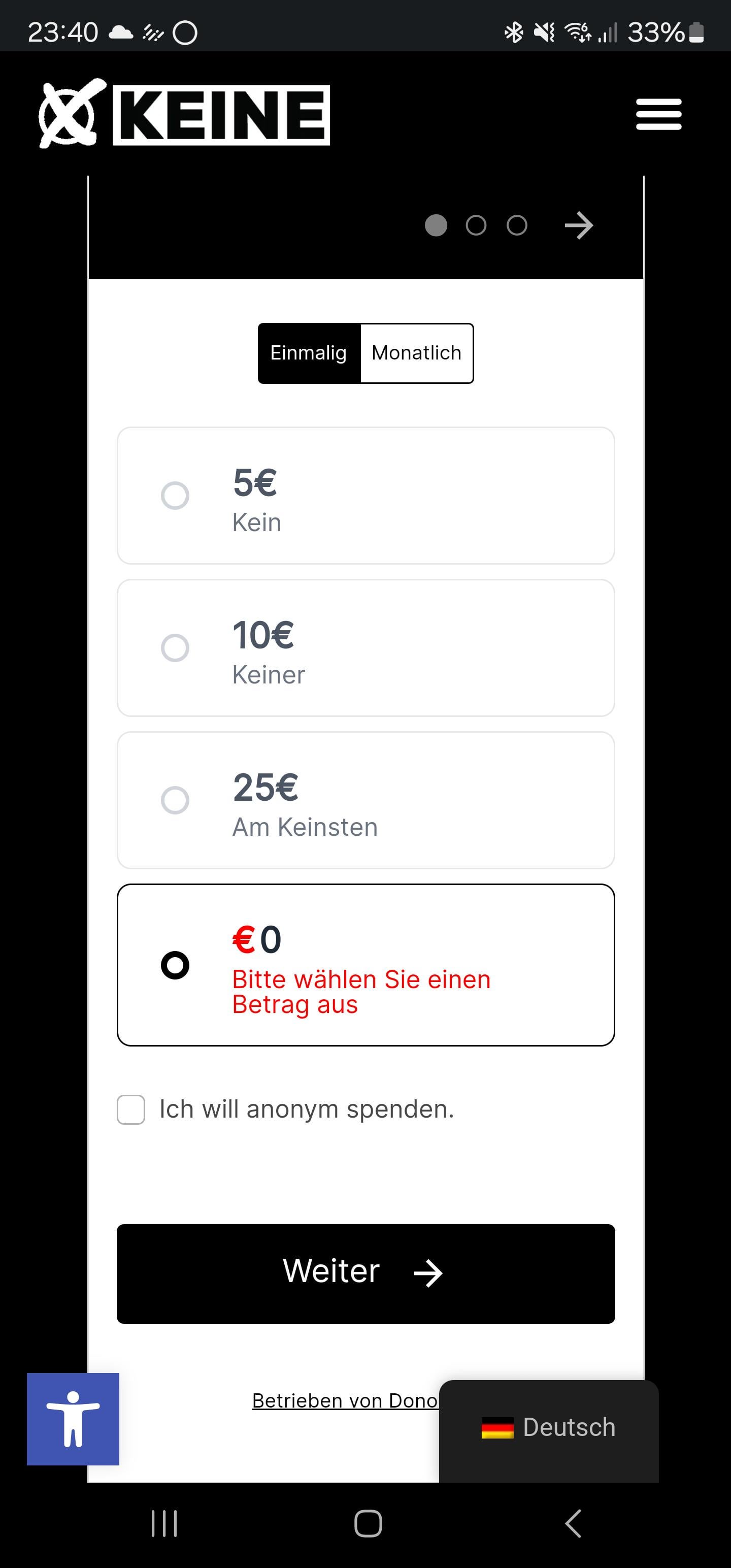731x1568 pixels.
Task: Choose the 10€ Keiner amount
Action: (366, 647)
